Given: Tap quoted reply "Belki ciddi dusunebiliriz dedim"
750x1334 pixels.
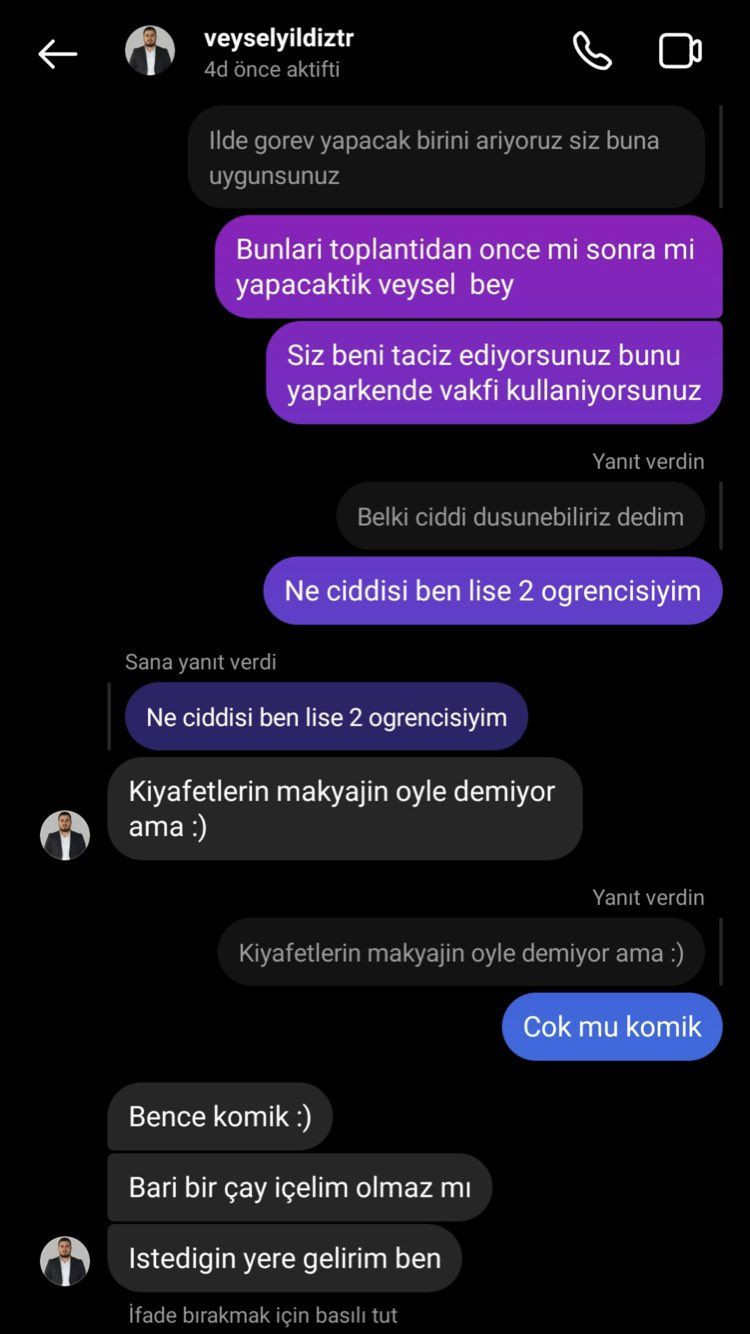Looking at the screenshot, I should [520, 516].
